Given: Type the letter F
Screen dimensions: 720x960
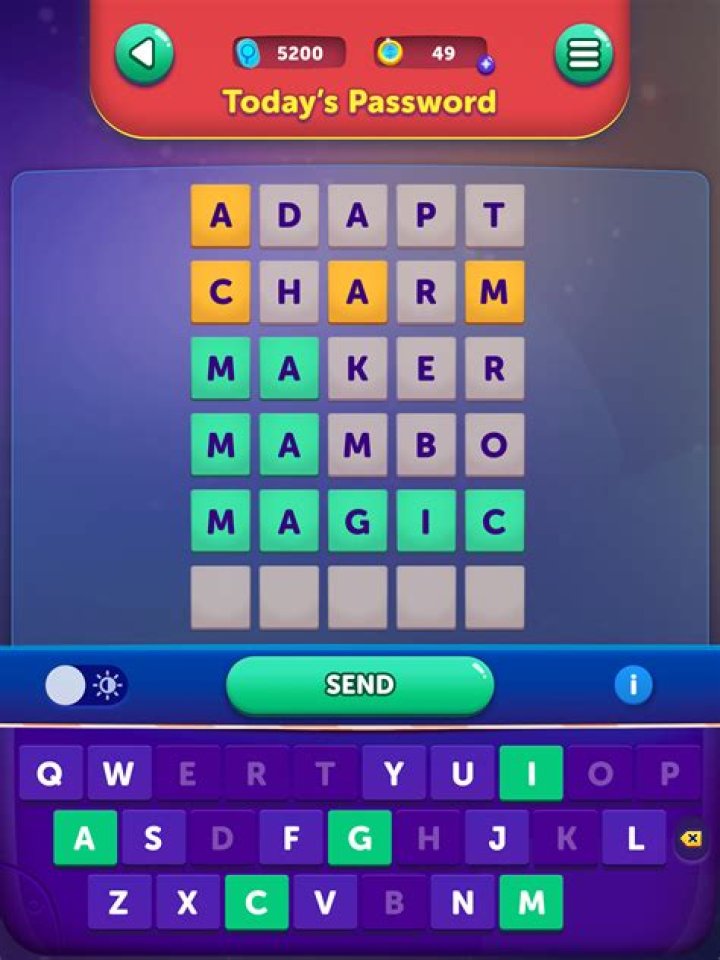Looking at the screenshot, I should [x=291, y=838].
